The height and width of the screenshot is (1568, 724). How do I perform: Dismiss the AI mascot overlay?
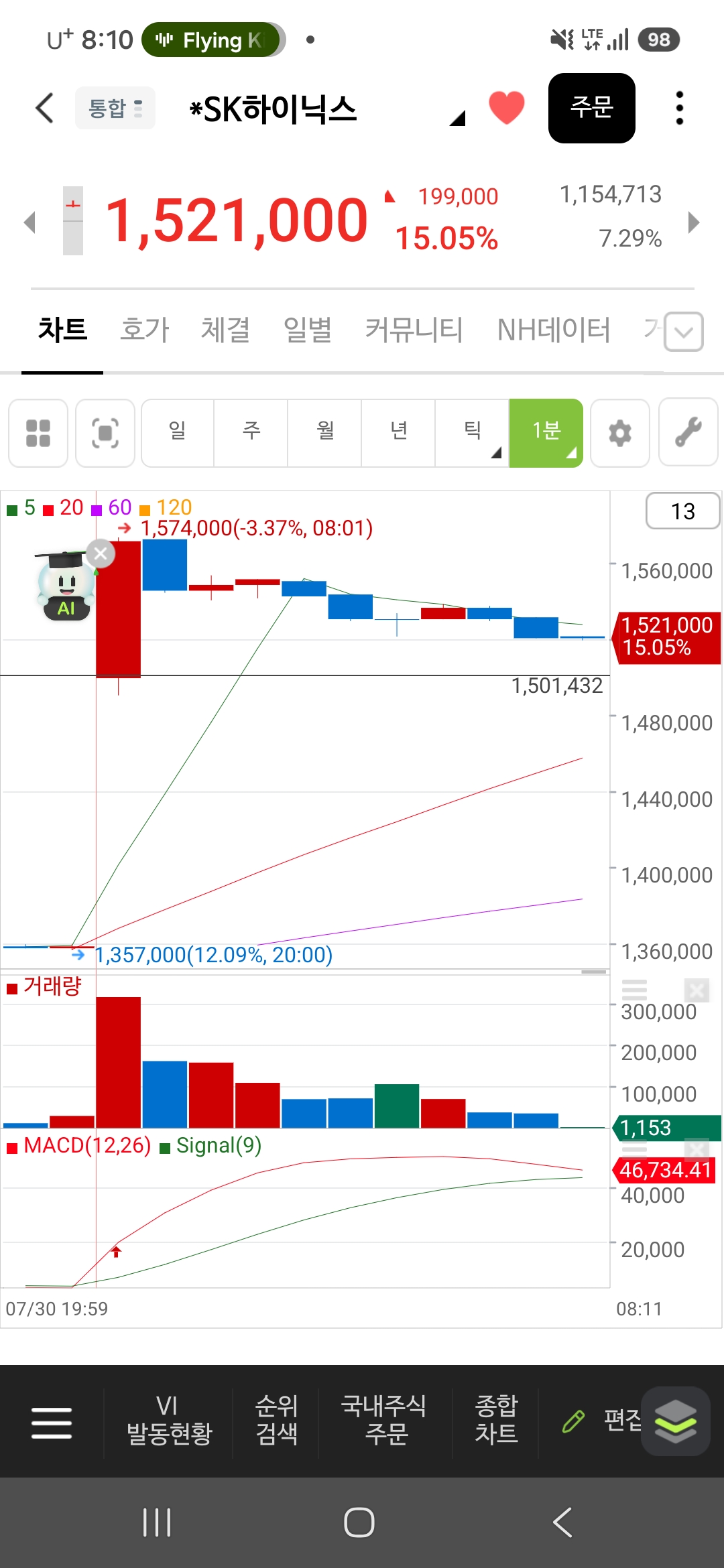pyautogui.click(x=101, y=553)
